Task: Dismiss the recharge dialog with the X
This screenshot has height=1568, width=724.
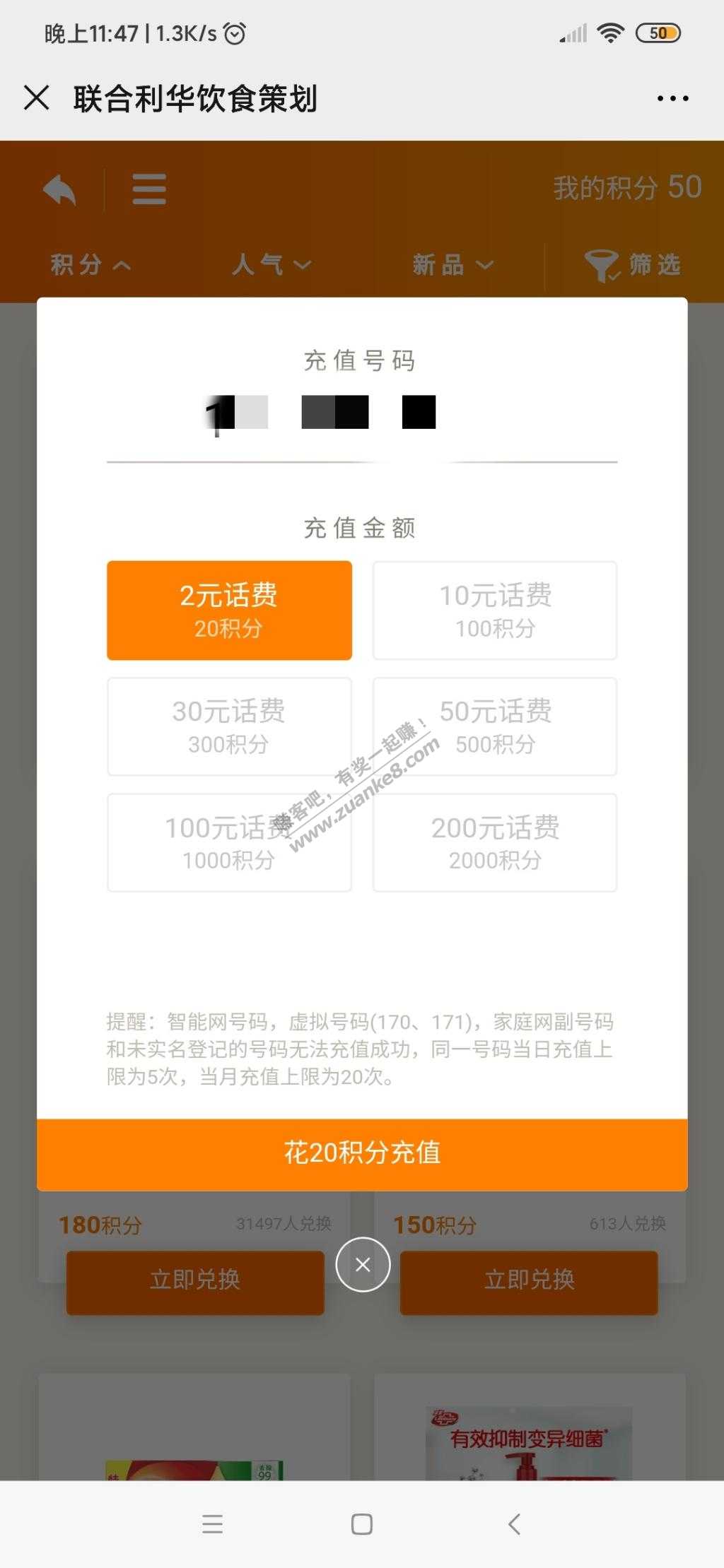Action: tap(363, 1265)
